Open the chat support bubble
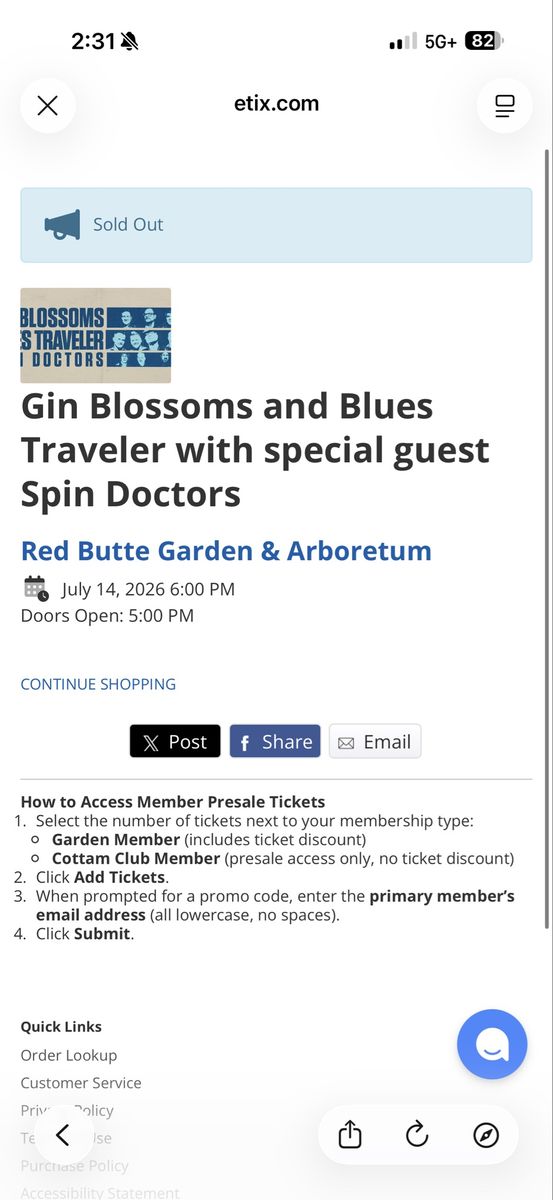Viewport: 553px width, 1200px height. (x=492, y=1044)
